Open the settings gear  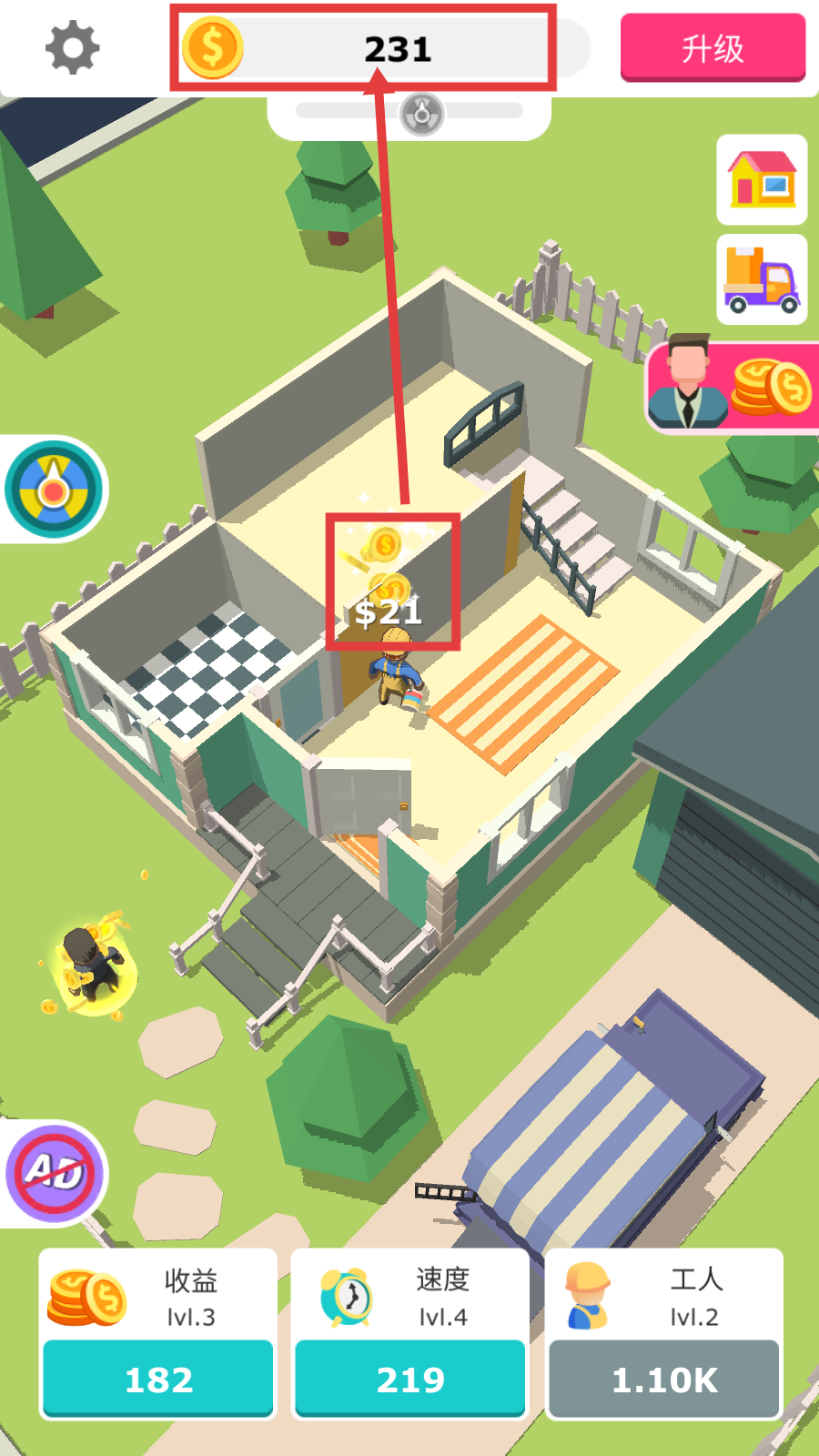click(72, 48)
